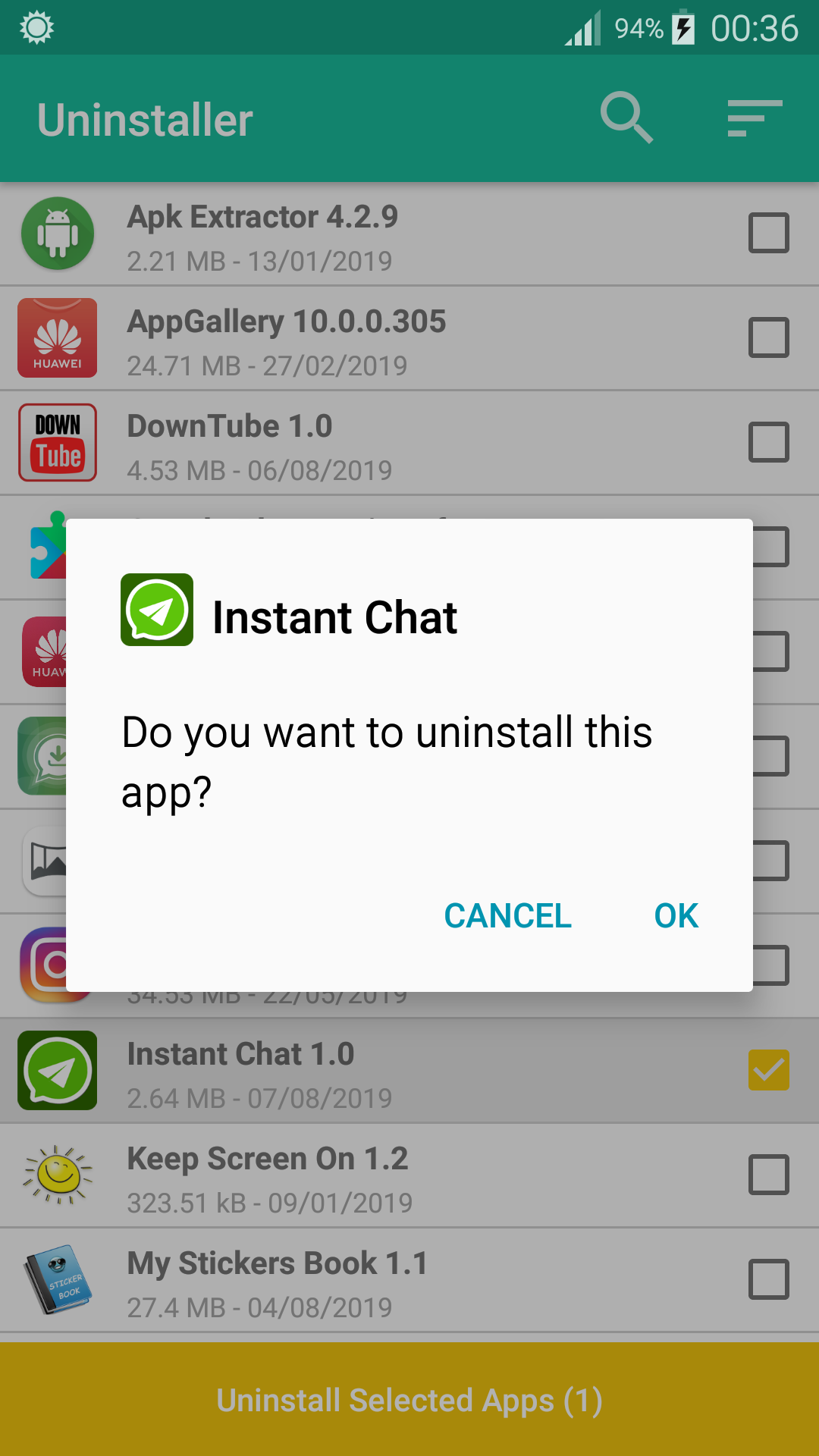Confirm uninstall with OK
This screenshot has height=1456, width=819.
(x=676, y=916)
